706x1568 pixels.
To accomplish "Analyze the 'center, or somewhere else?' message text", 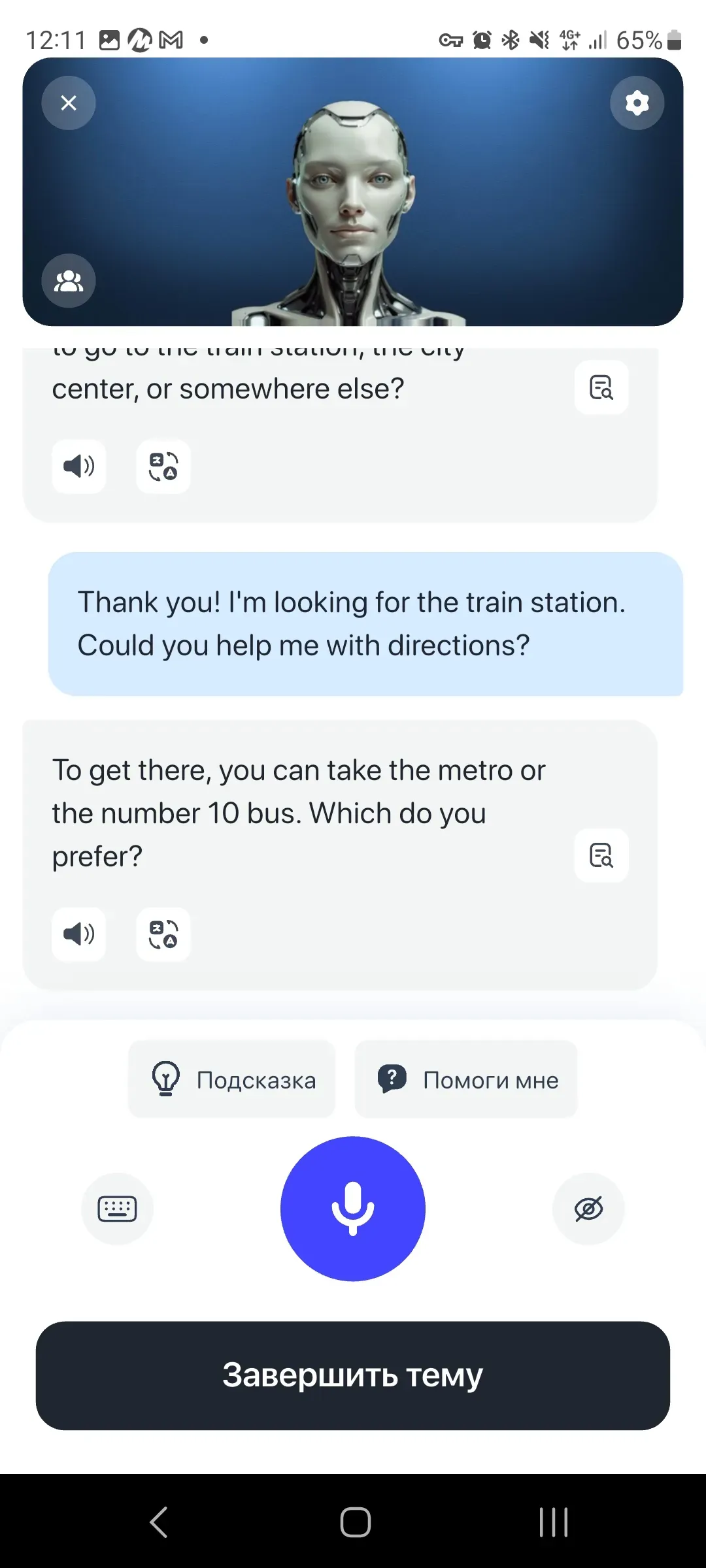I will pyautogui.click(x=601, y=387).
